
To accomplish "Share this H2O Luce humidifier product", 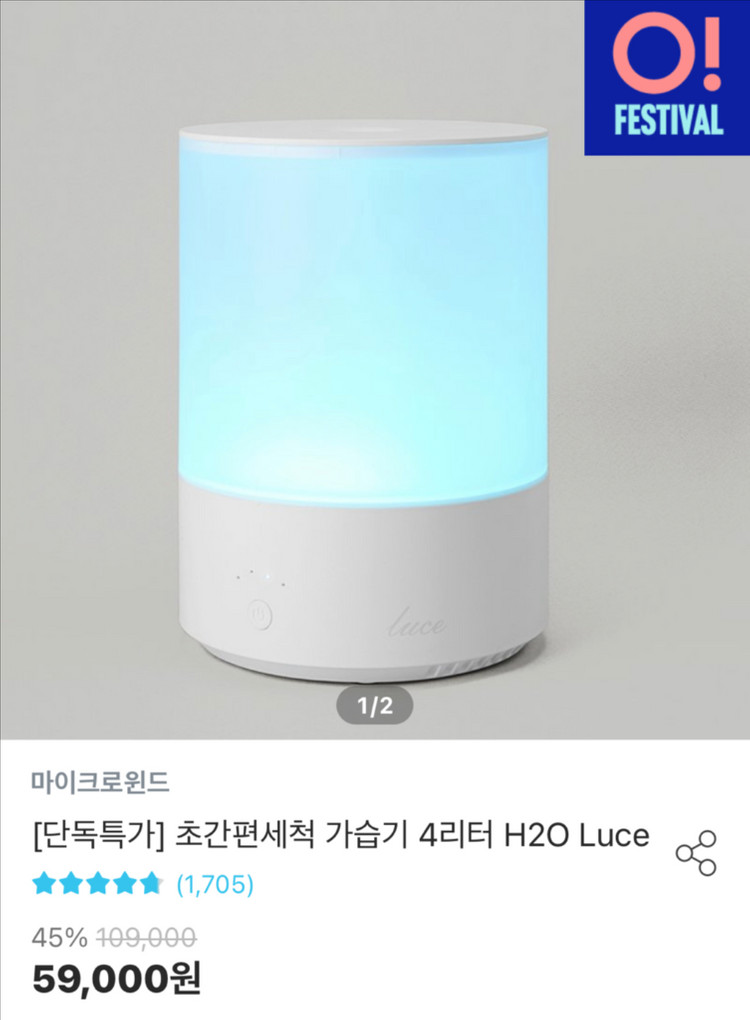I will click(x=696, y=853).
